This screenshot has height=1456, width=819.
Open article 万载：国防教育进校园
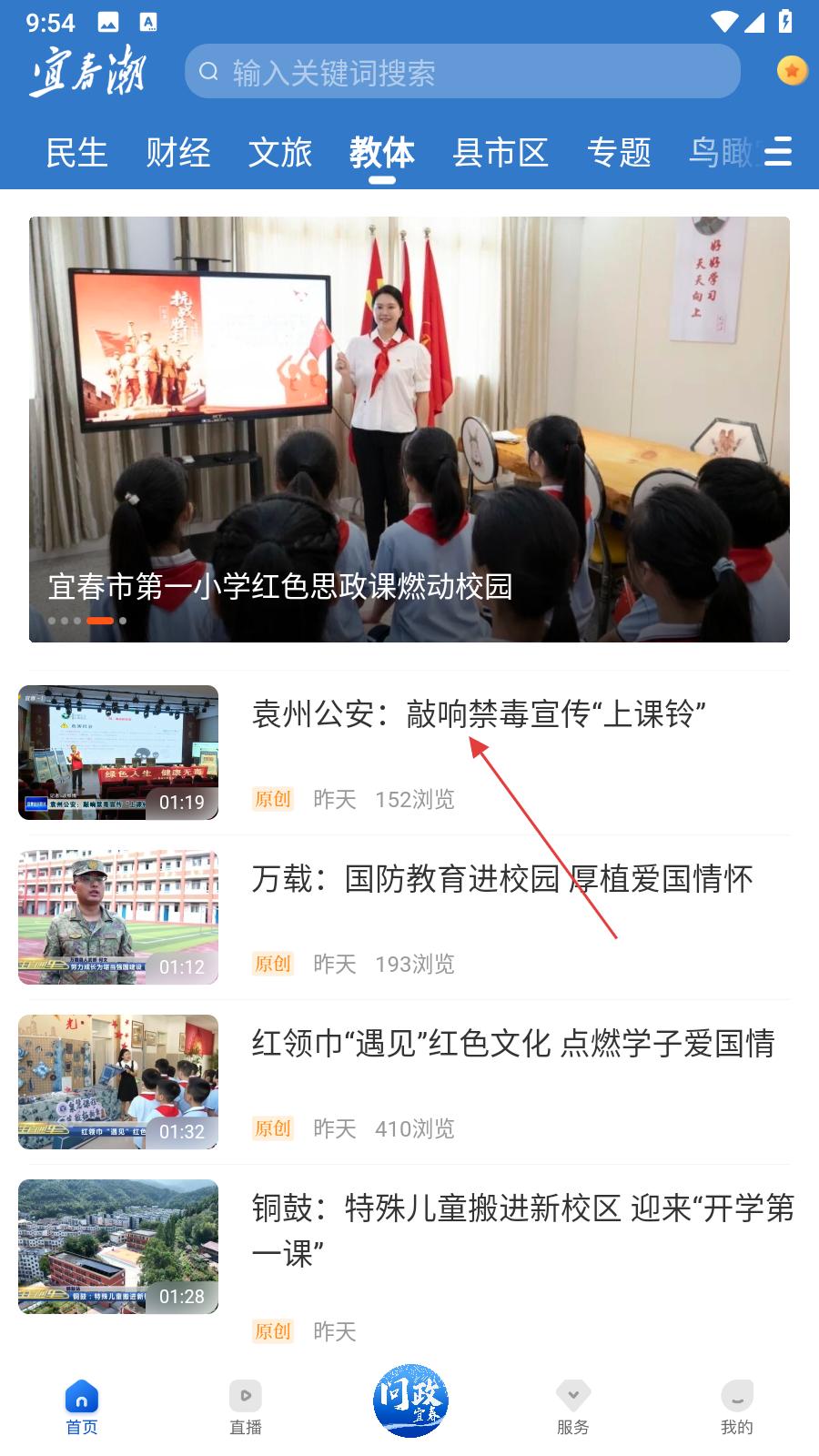point(502,880)
